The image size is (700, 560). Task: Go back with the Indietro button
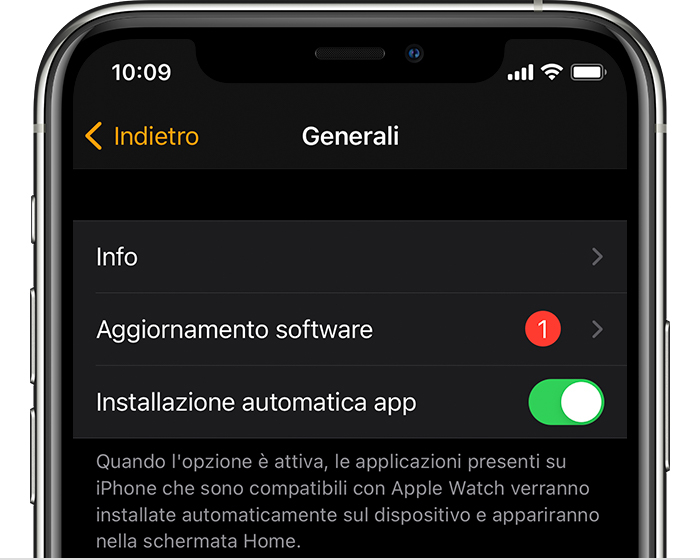coord(142,136)
